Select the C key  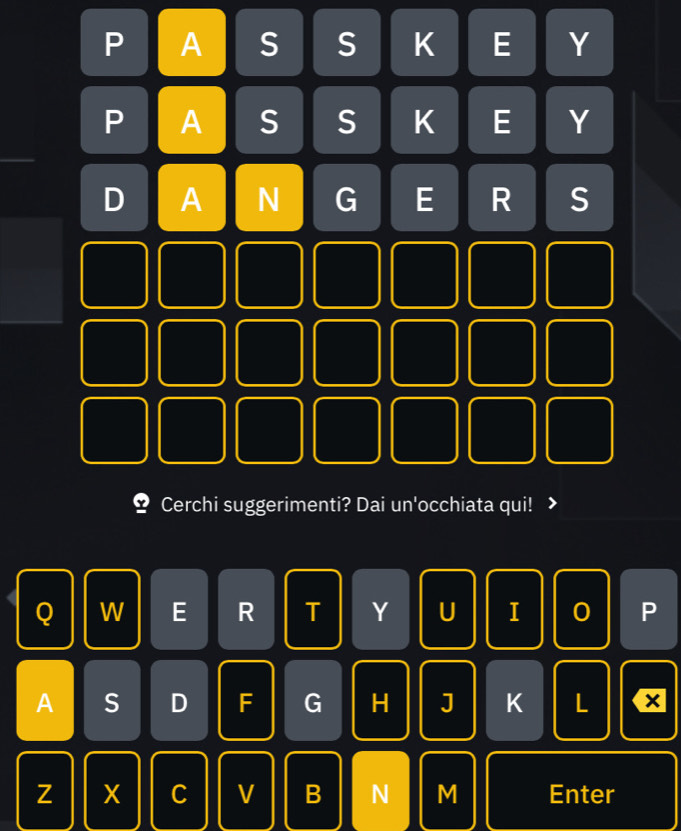(179, 793)
